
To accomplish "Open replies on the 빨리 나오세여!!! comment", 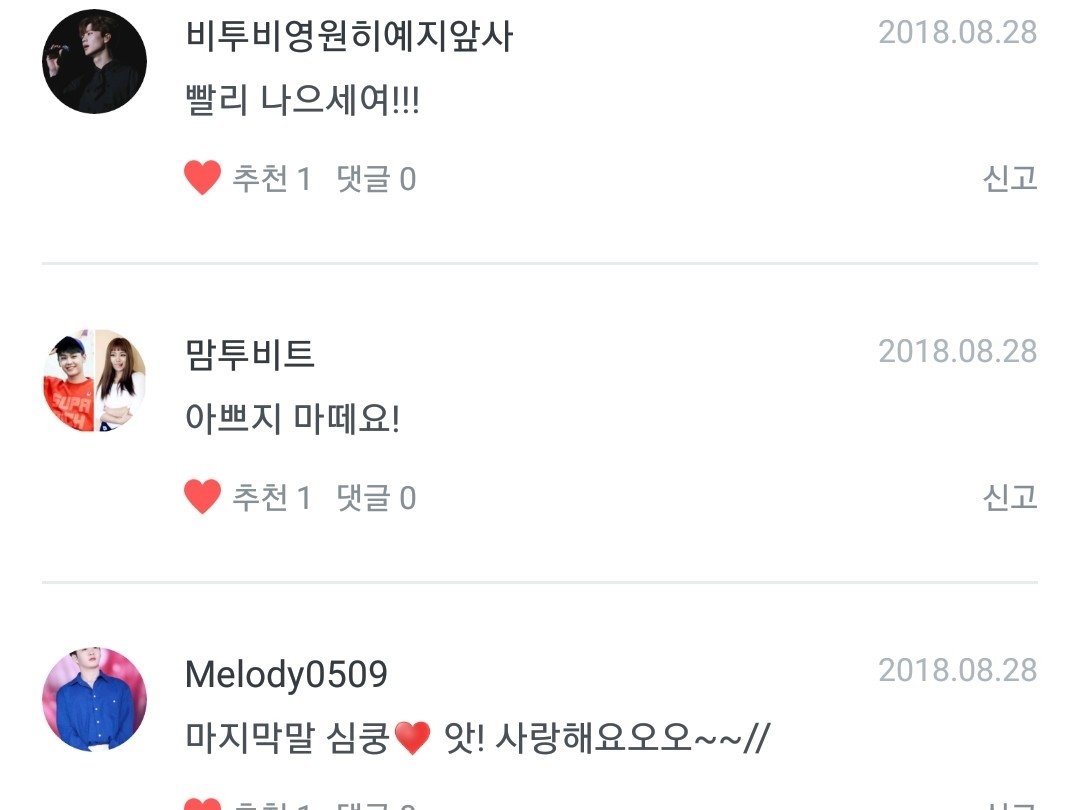I will 376,179.
